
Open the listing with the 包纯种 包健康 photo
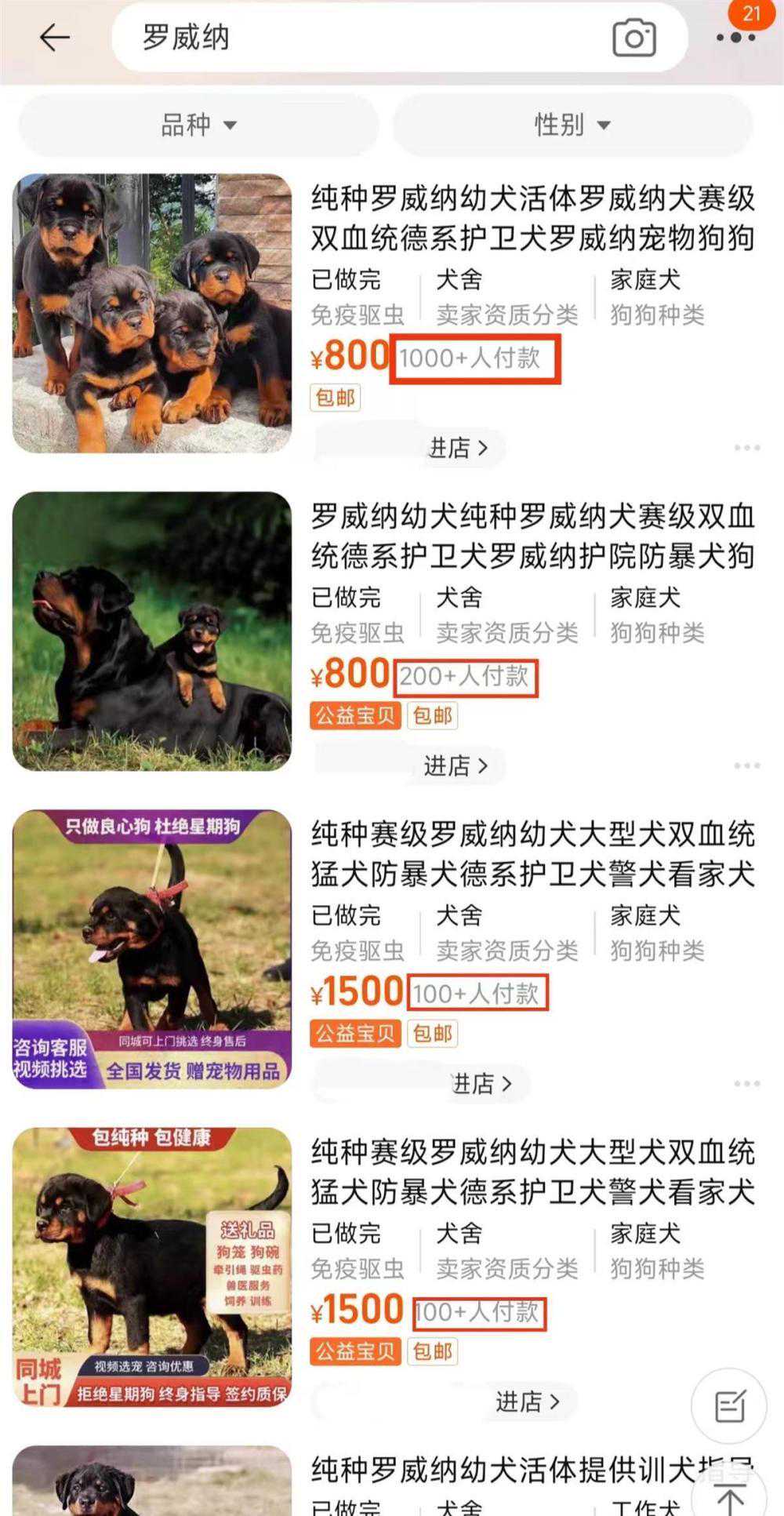(x=152, y=1267)
